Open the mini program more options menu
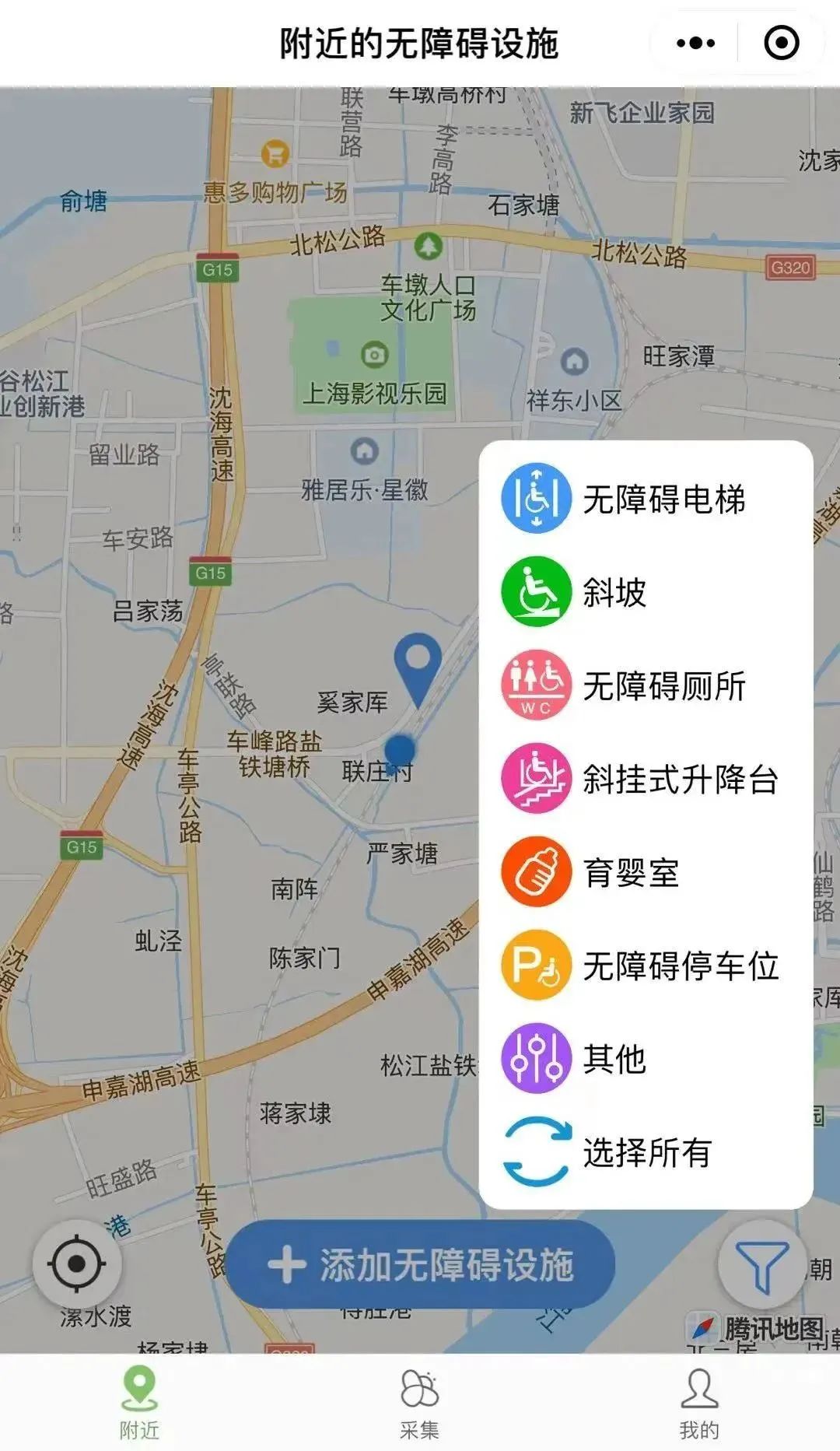840x1451 pixels. (695, 43)
